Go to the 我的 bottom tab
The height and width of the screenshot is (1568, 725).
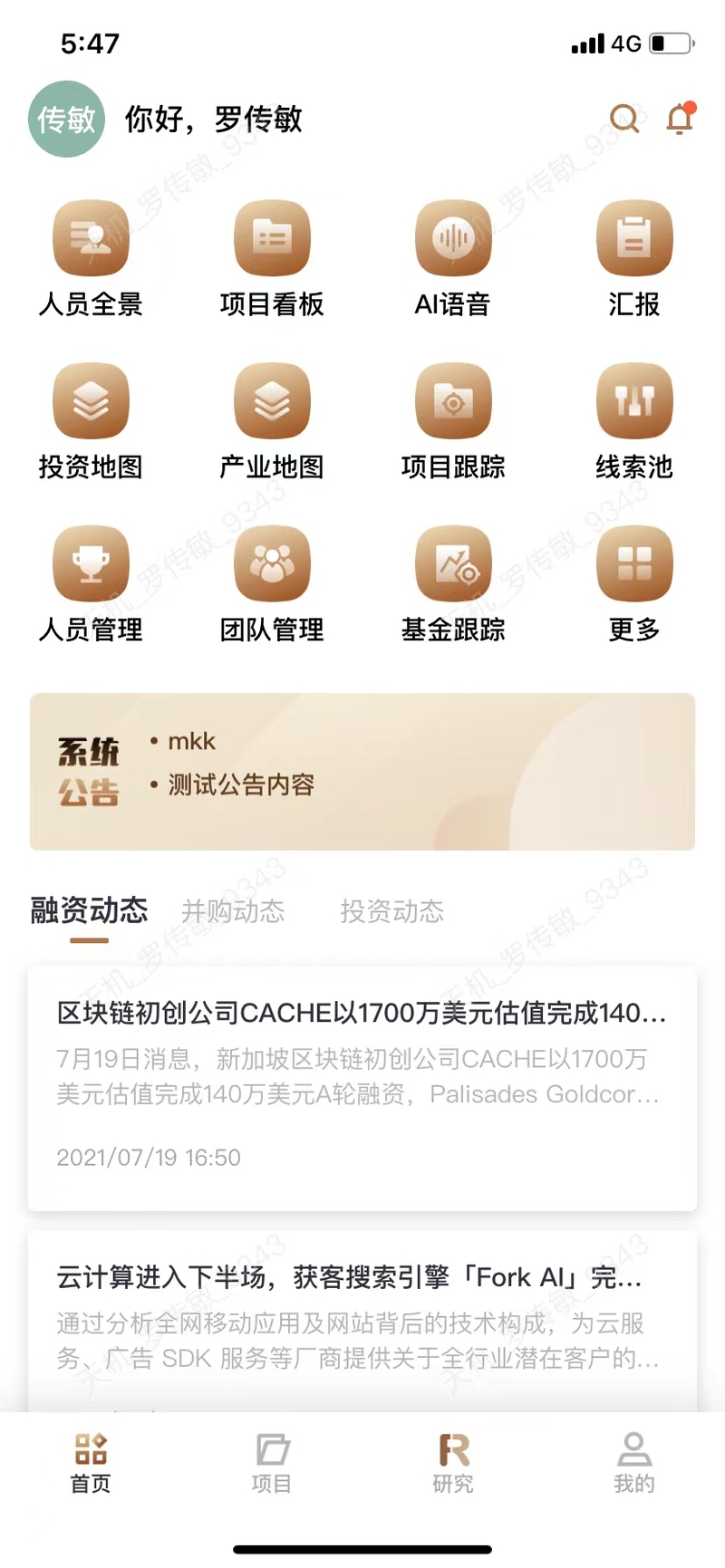(x=634, y=1463)
